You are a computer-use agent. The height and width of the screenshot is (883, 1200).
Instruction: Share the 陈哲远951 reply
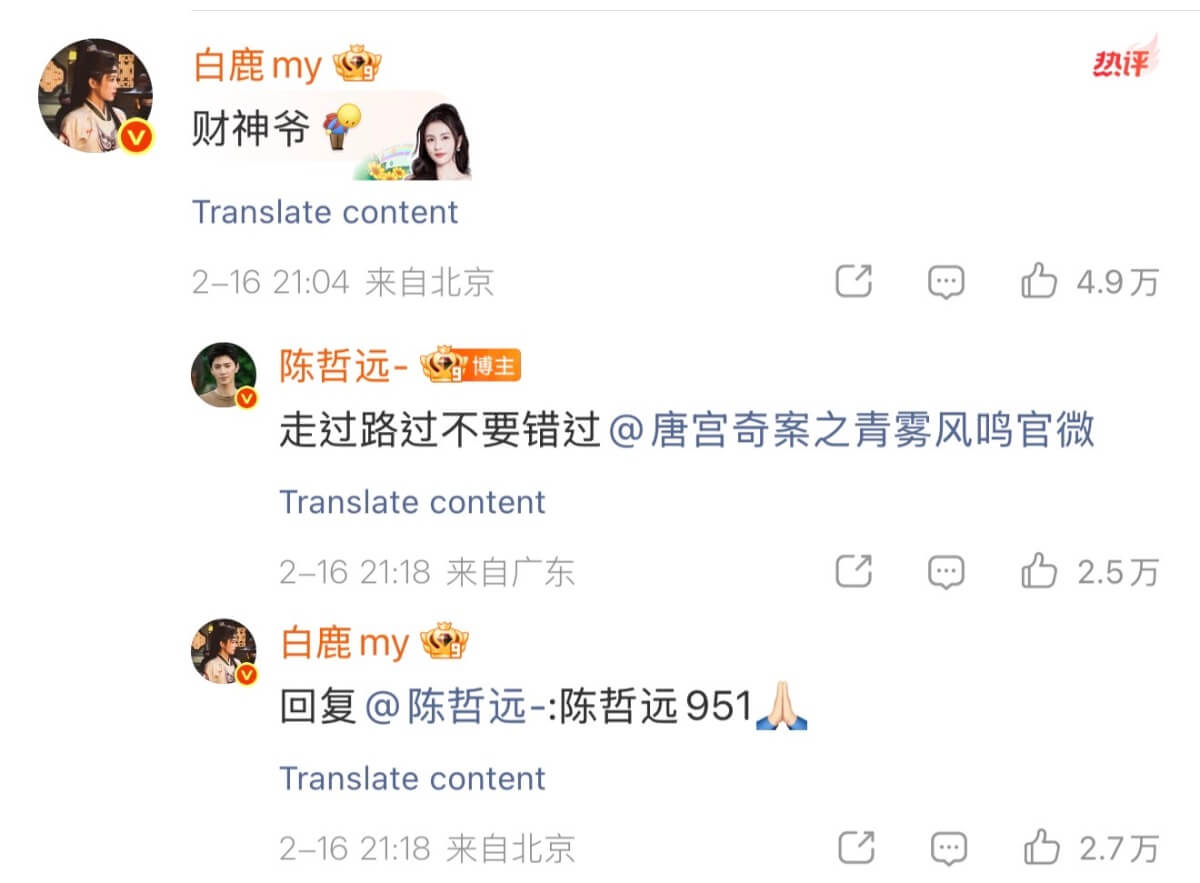[x=853, y=849]
